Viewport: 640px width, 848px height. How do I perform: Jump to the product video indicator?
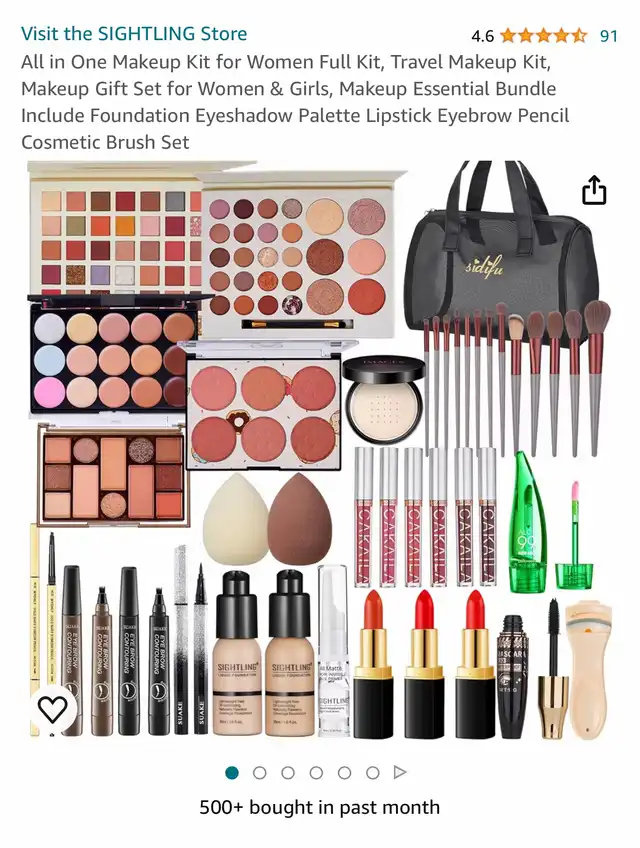[400, 772]
